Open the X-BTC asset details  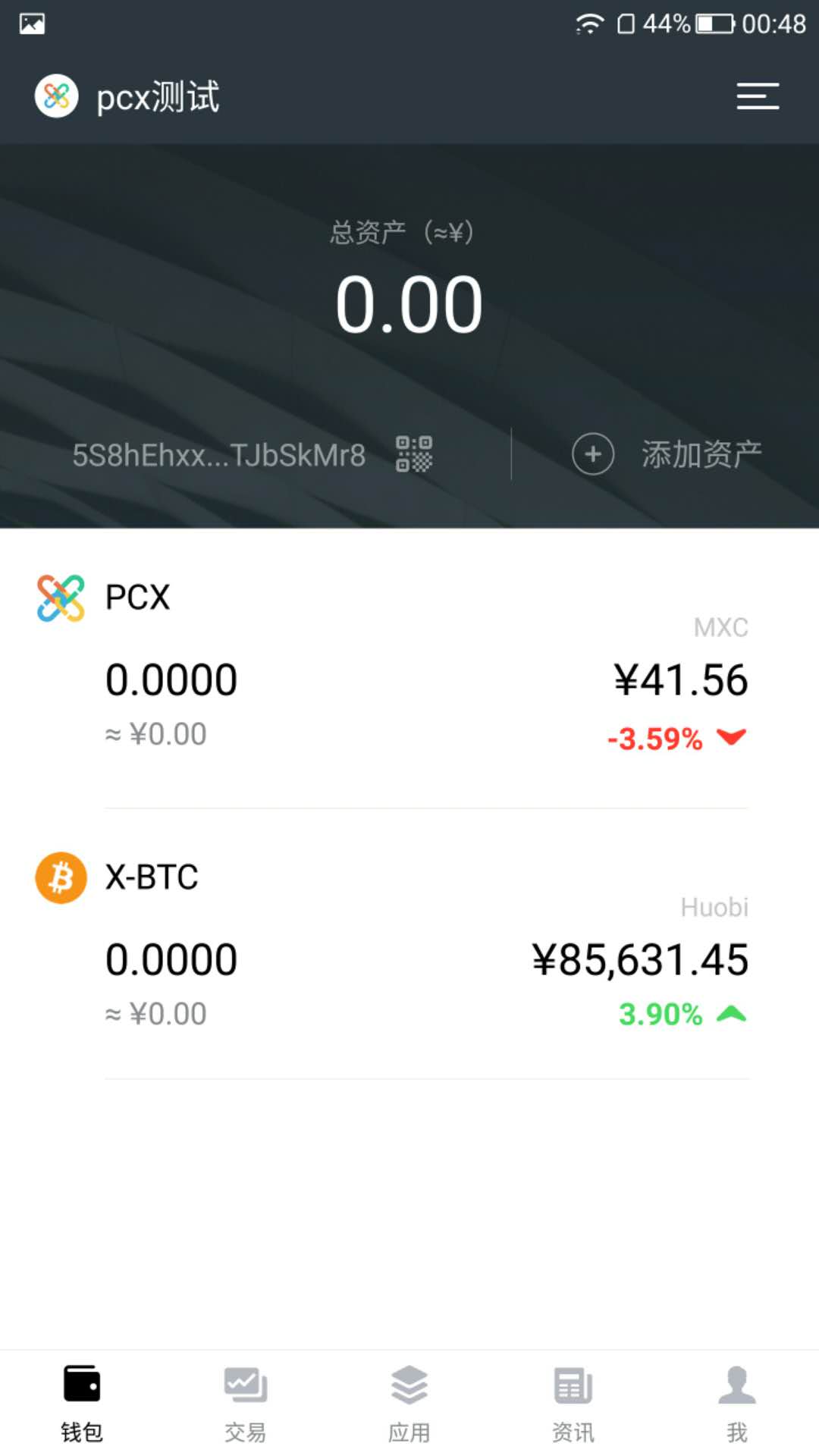point(409,944)
